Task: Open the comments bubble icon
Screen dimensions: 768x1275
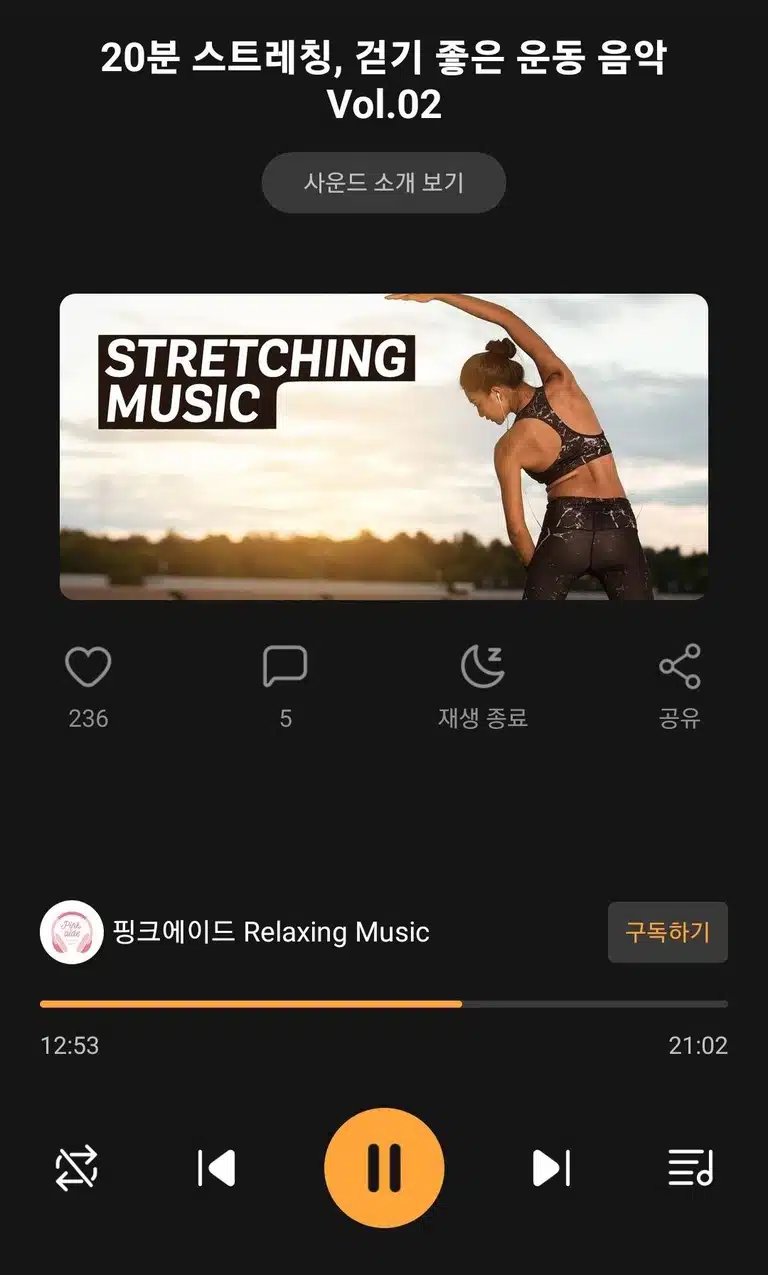Action: [x=285, y=667]
